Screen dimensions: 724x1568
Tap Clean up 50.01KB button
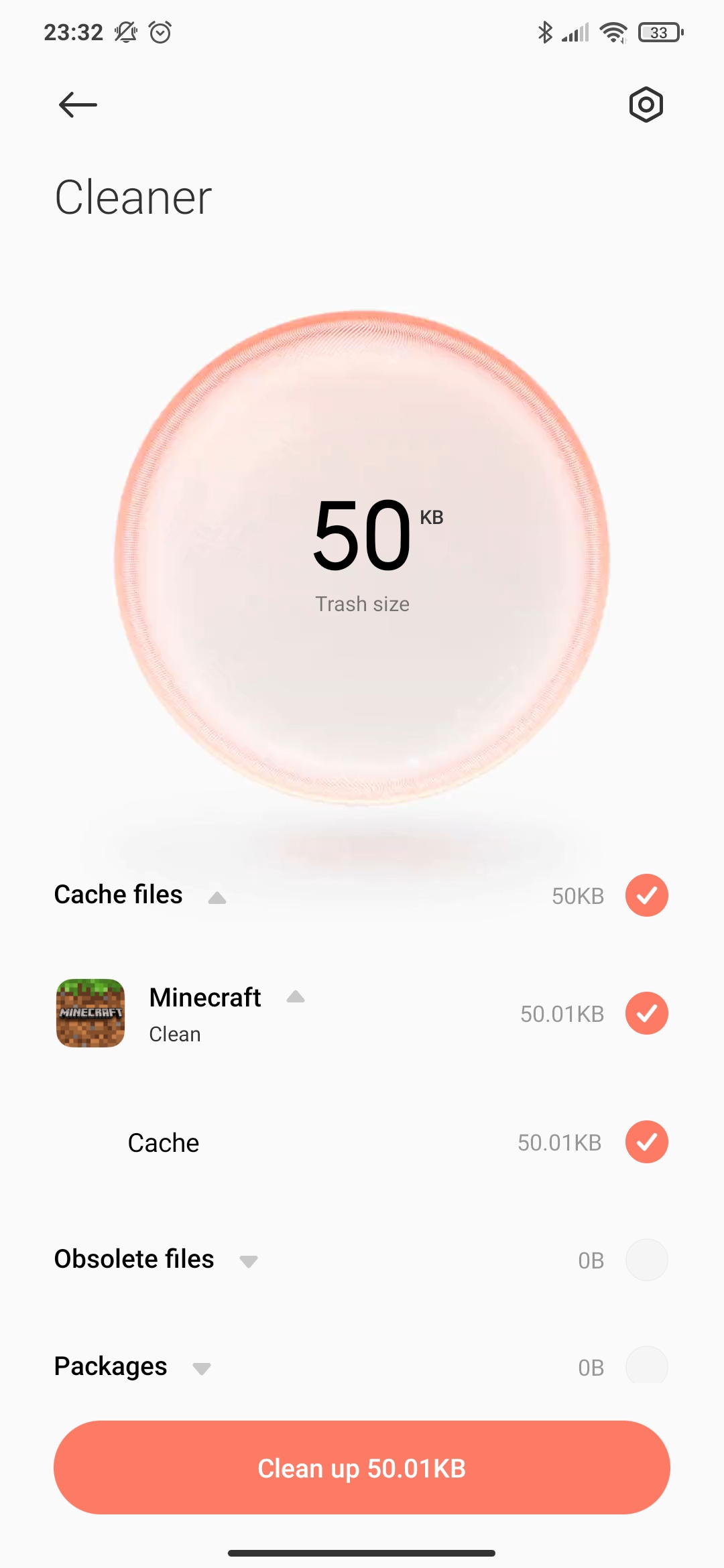tap(362, 1467)
